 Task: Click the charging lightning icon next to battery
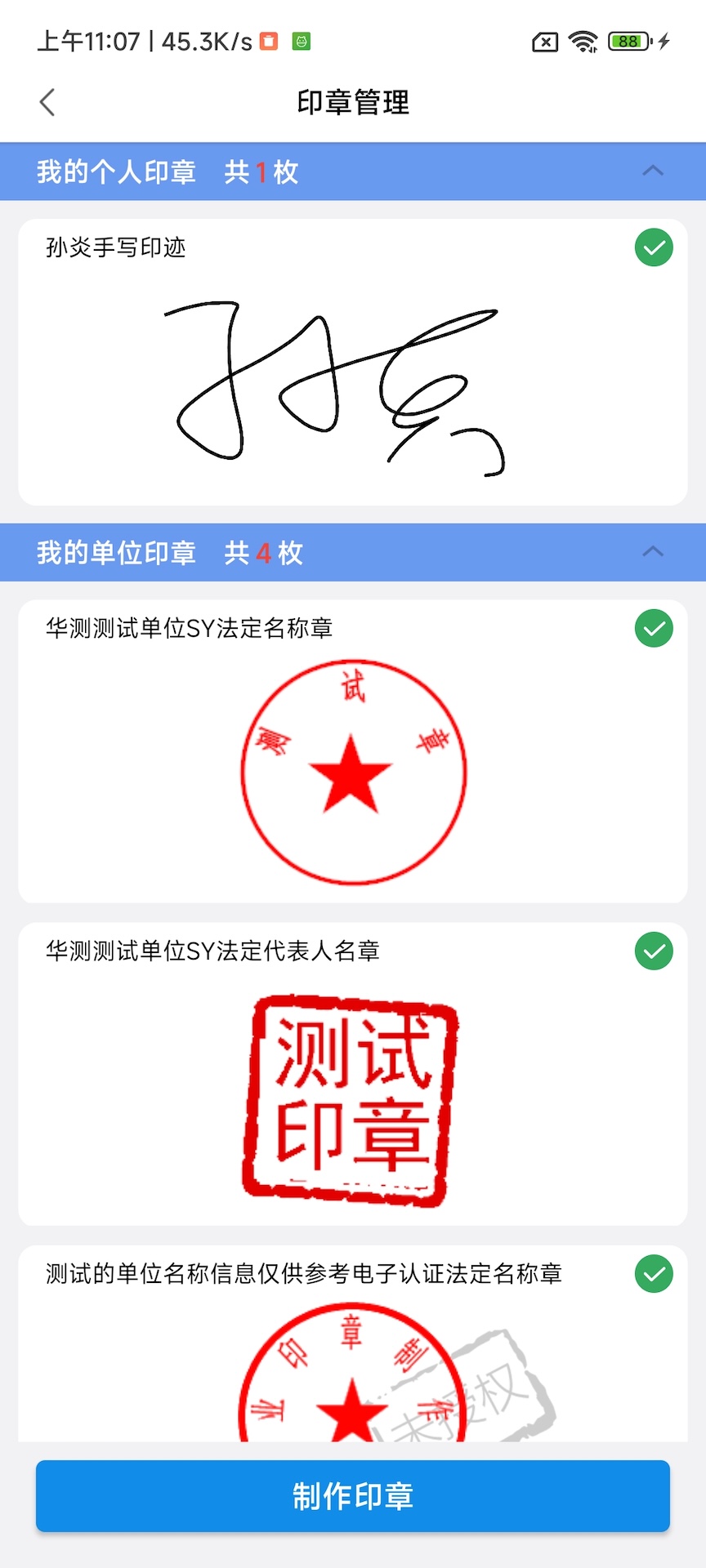(664, 39)
